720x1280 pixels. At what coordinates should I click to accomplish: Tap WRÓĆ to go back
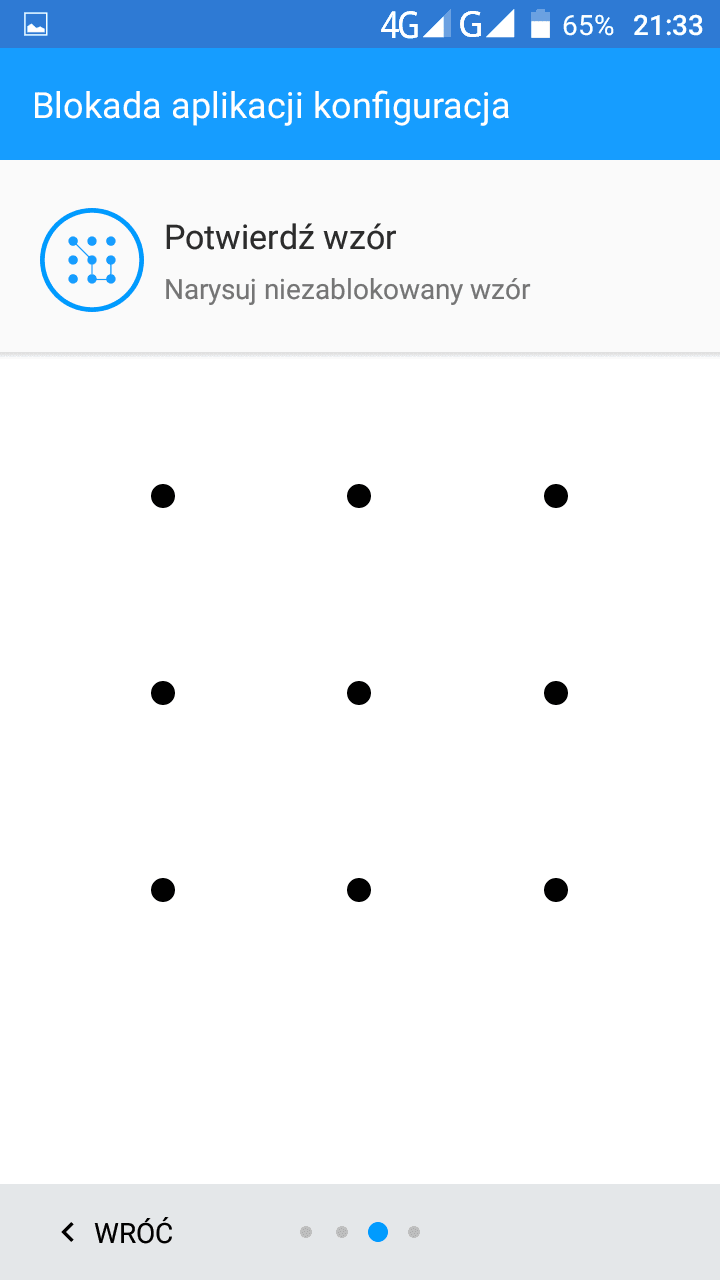116,1233
